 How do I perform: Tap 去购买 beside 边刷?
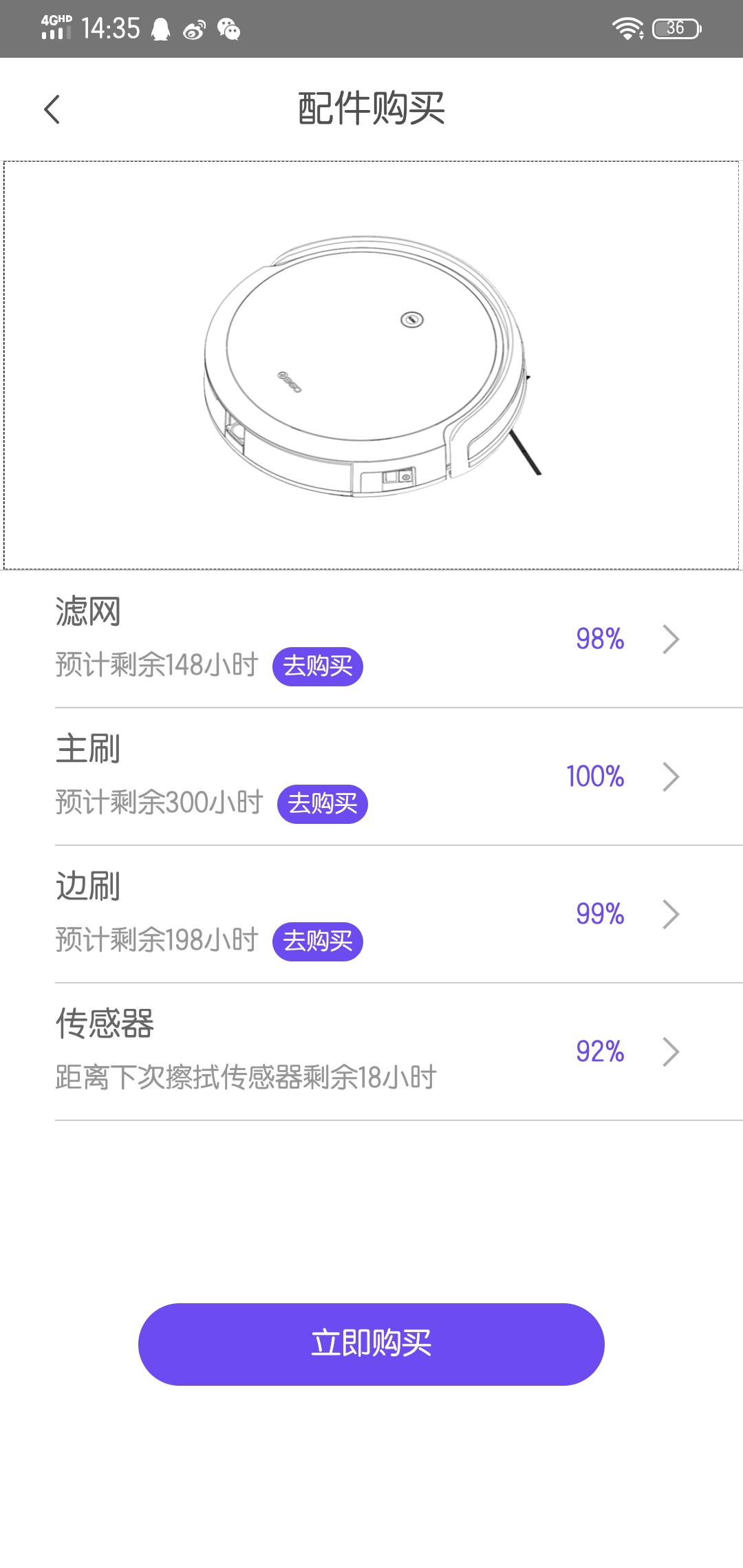coord(316,941)
